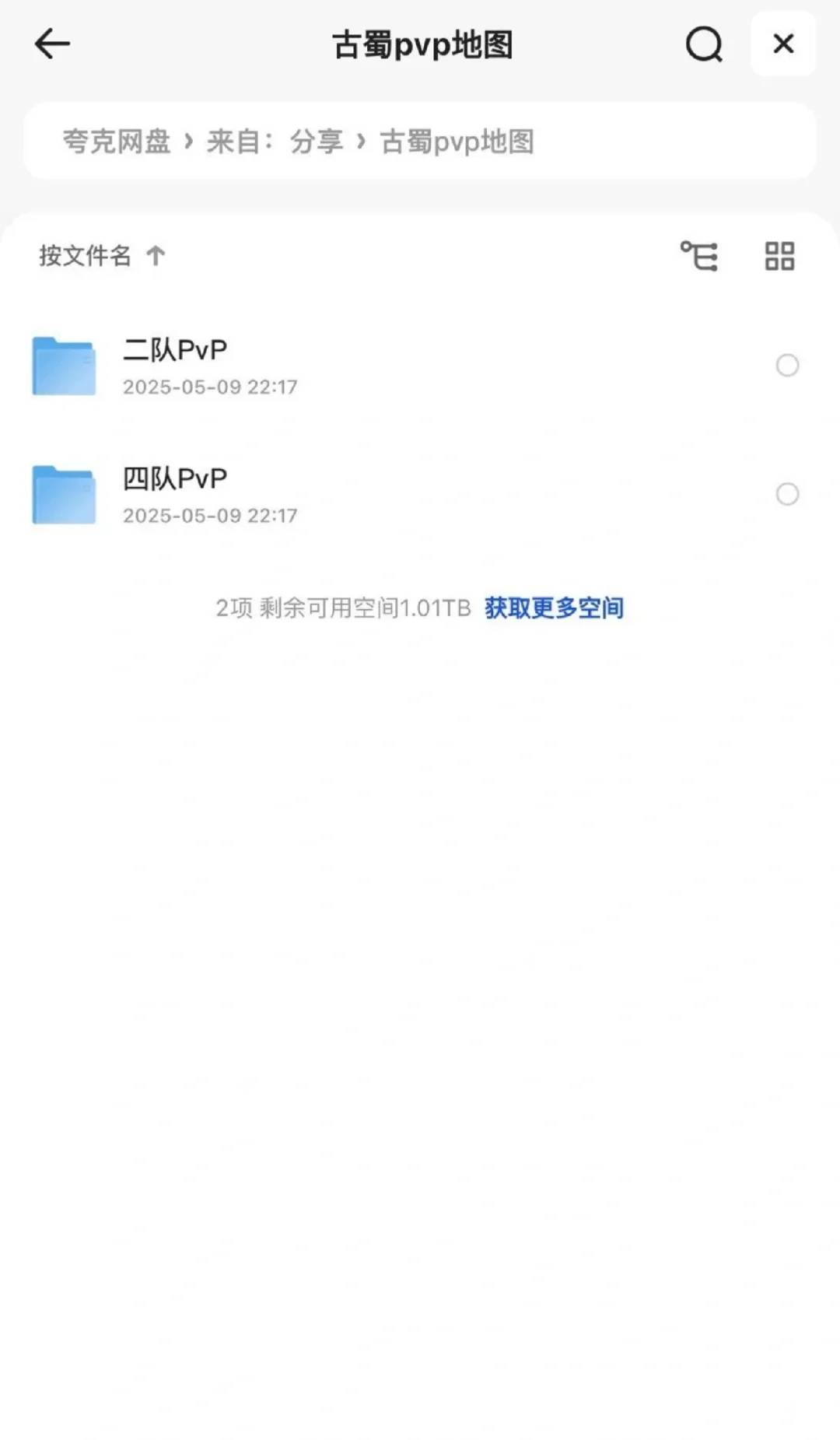The width and height of the screenshot is (840, 1440).
Task: Open the 二队PvP folder by its name
Action: pyautogui.click(x=175, y=350)
